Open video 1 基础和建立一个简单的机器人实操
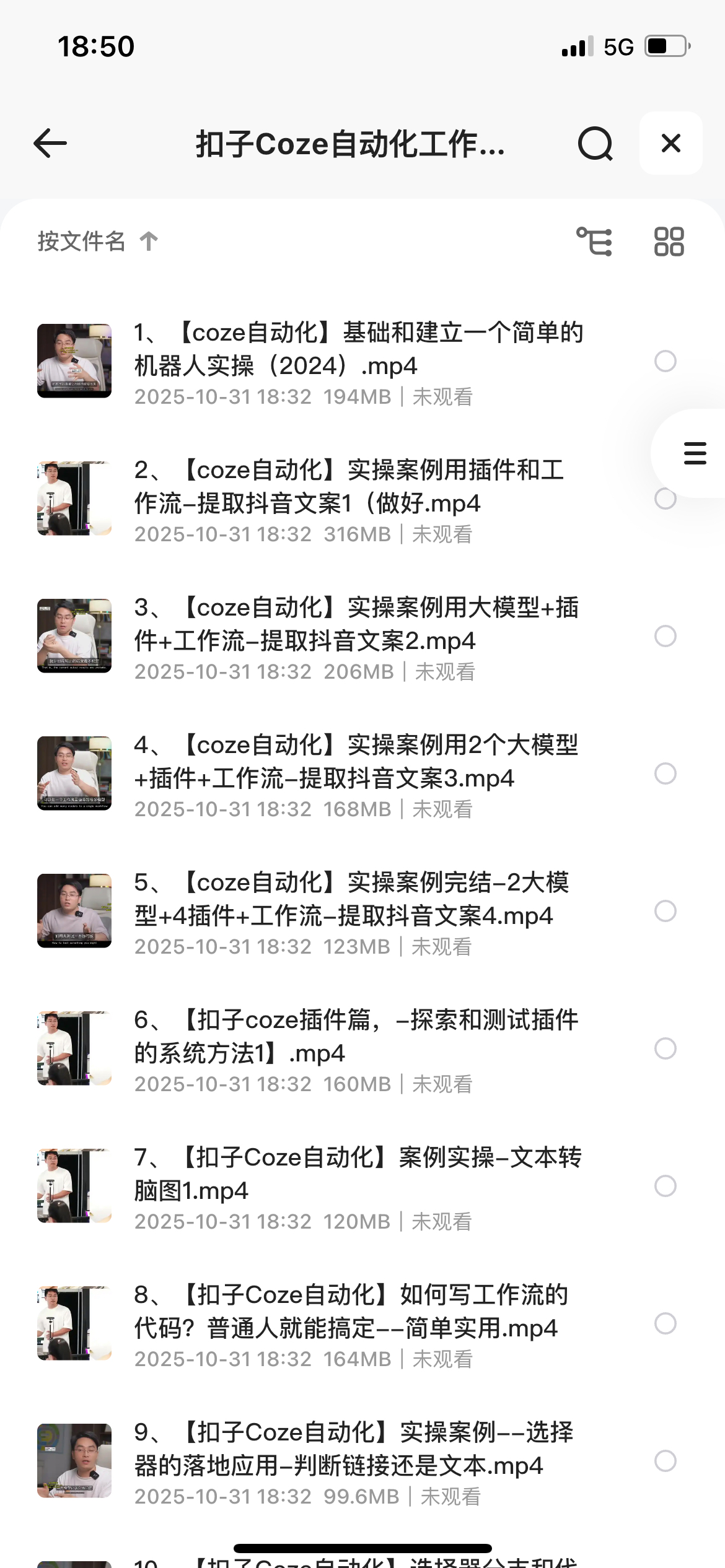The height and width of the screenshot is (1568, 725). point(358,349)
